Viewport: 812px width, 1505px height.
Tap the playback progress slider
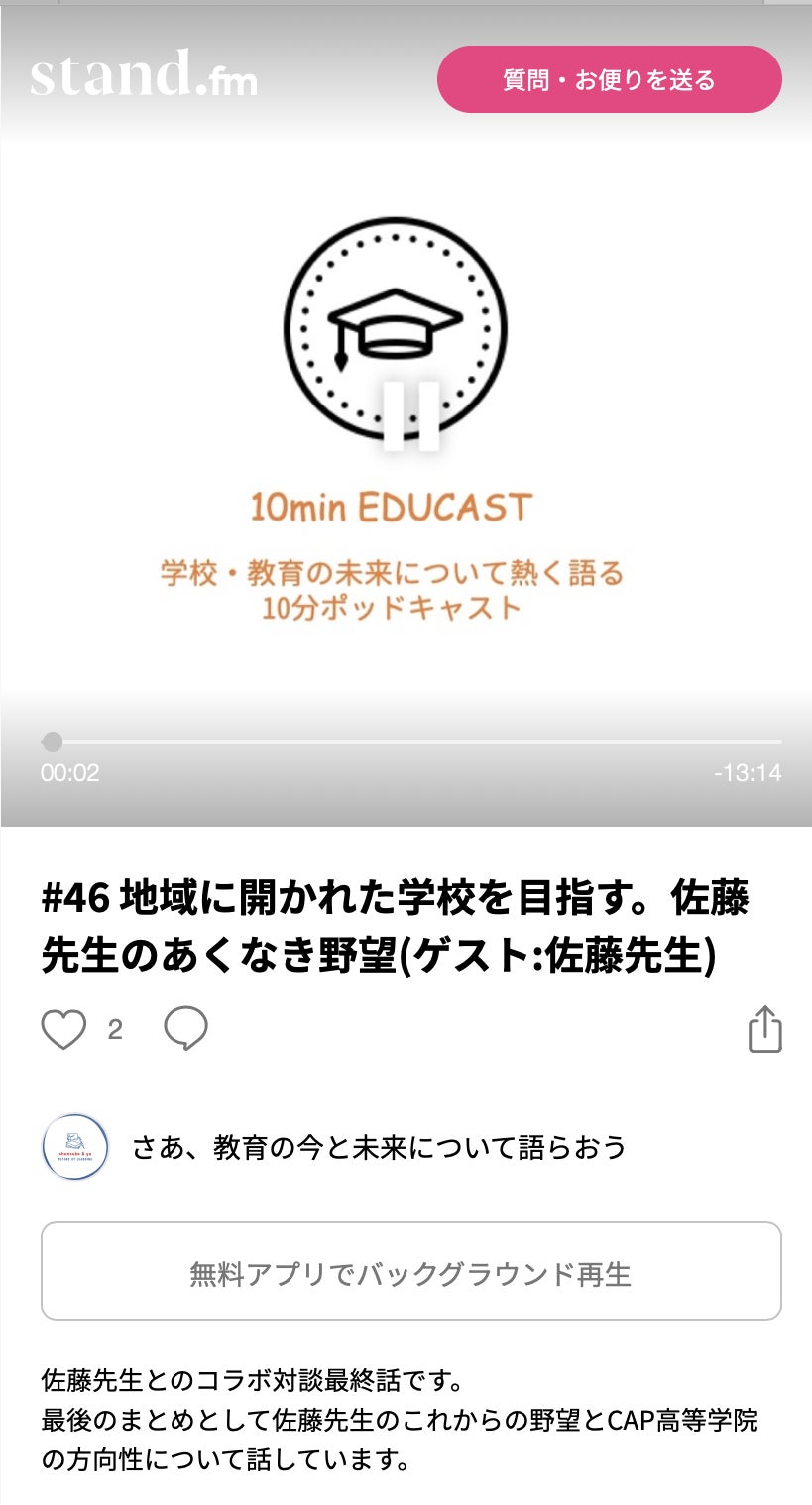point(410,742)
